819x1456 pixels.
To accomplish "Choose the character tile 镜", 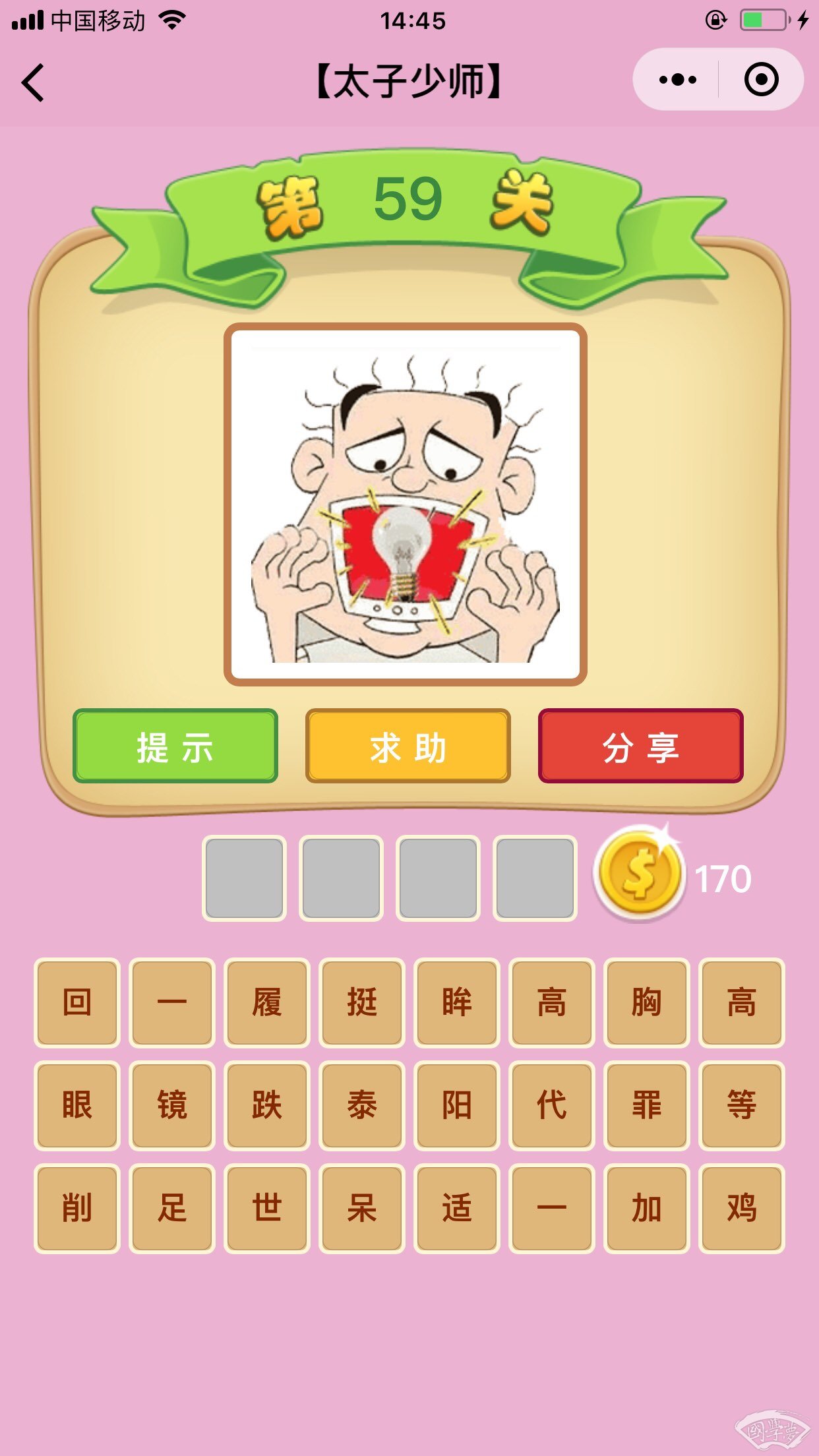I will tap(172, 1105).
